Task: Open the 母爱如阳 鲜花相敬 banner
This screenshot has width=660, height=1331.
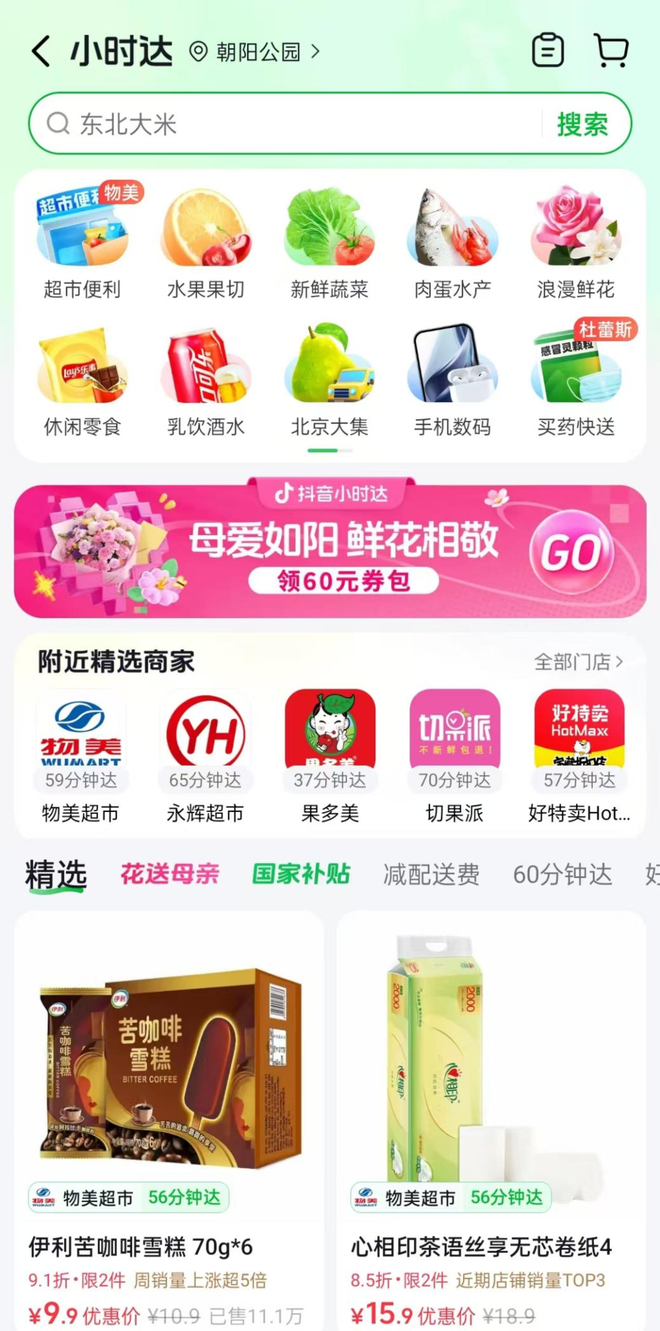Action: point(330,551)
